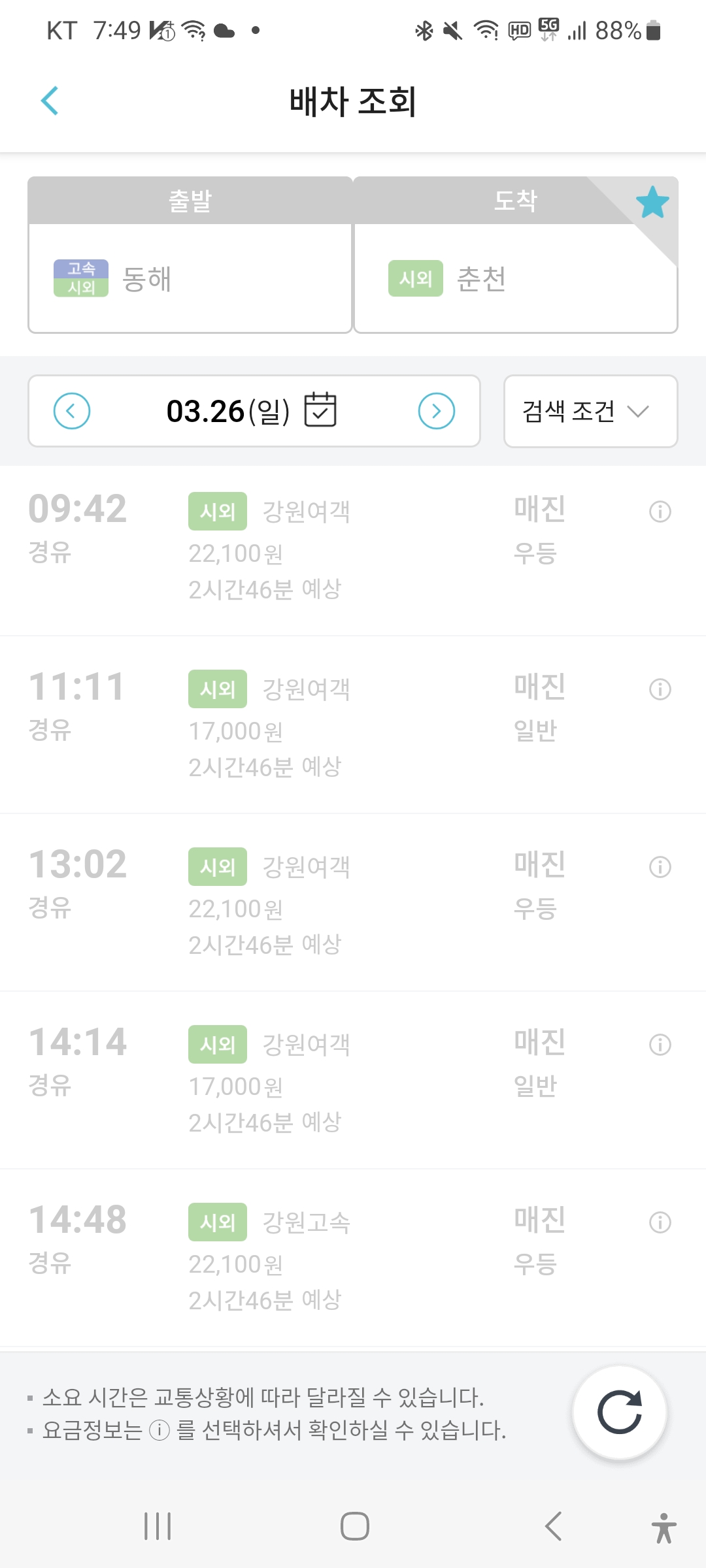View fare info for 09:42 bus

point(660,512)
